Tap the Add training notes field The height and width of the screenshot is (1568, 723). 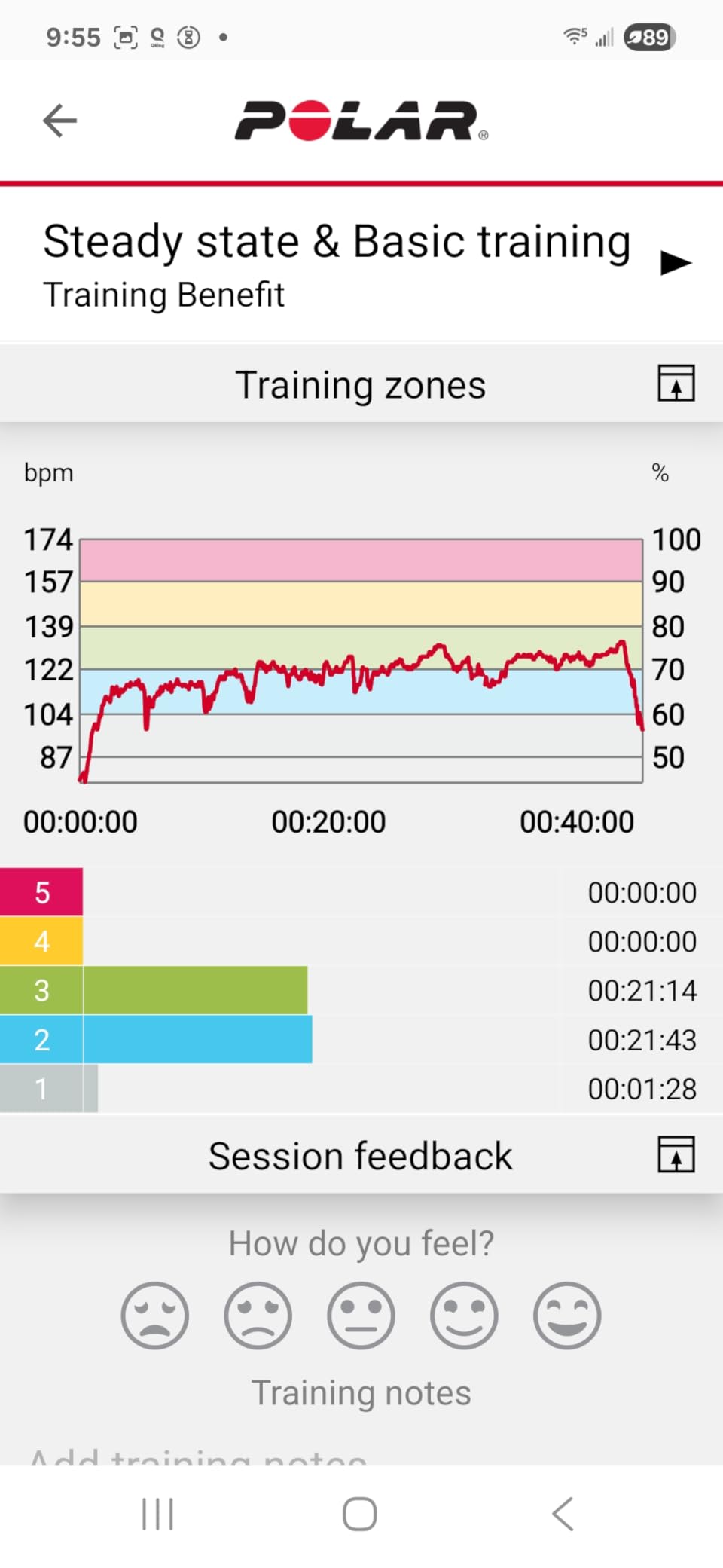[361, 1454]
